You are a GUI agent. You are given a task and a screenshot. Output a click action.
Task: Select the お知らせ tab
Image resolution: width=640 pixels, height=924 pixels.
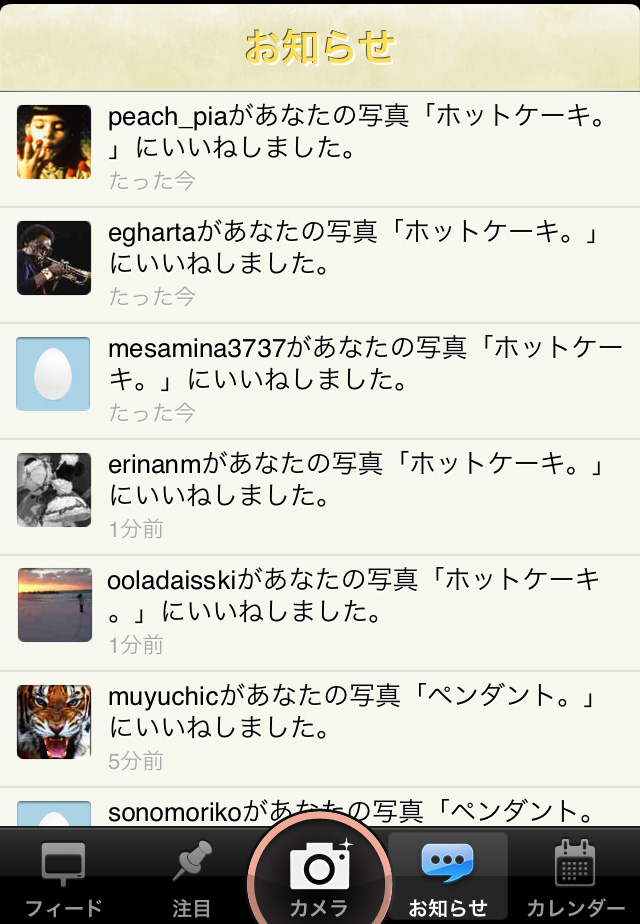448,877
